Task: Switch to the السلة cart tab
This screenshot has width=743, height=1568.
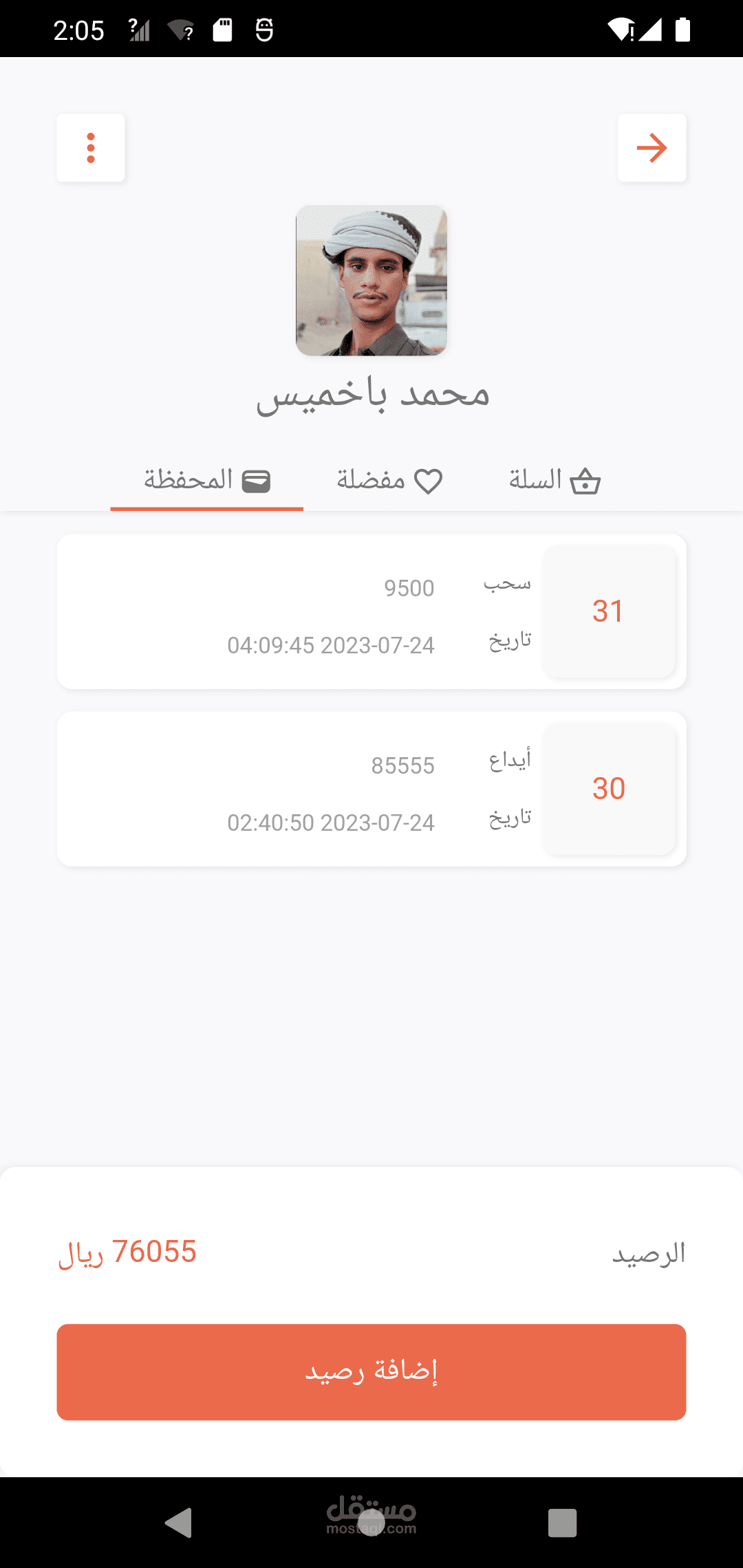Action: click(554, 480)
